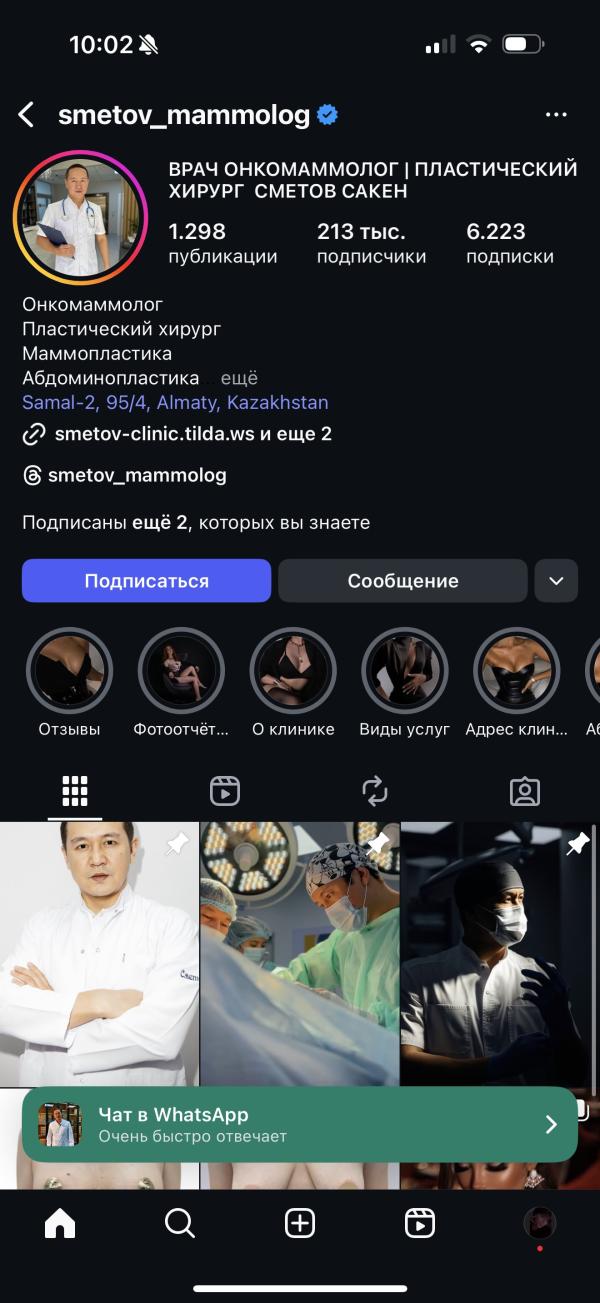Switch to the tagged photos tab
Screen dimensions: 600x1303
[x=525, y=791]
